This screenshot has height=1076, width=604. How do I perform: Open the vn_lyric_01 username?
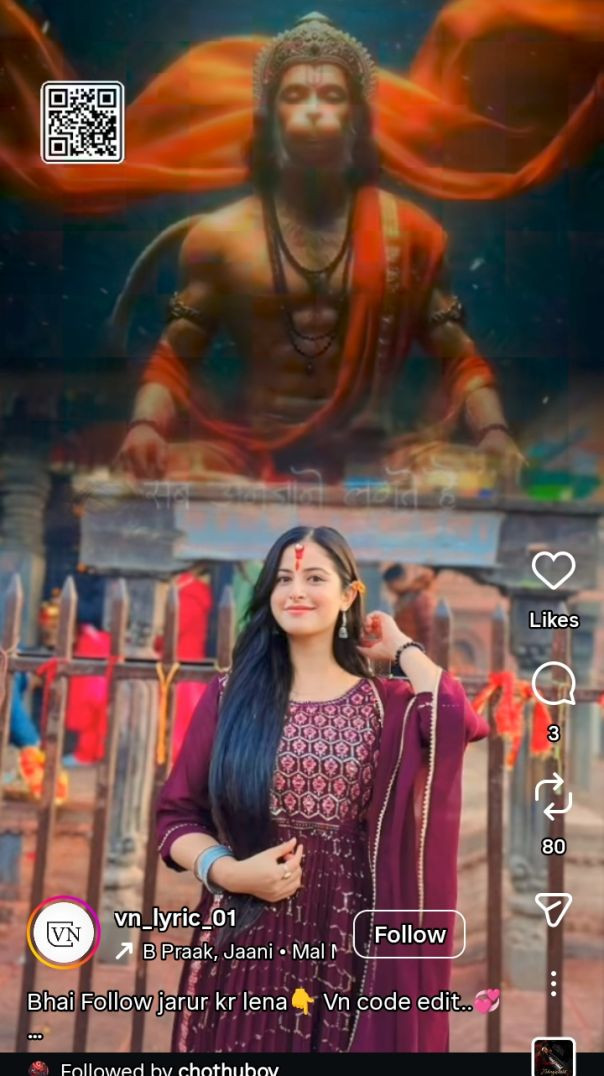pyautogui.click(x=175, y=918)
